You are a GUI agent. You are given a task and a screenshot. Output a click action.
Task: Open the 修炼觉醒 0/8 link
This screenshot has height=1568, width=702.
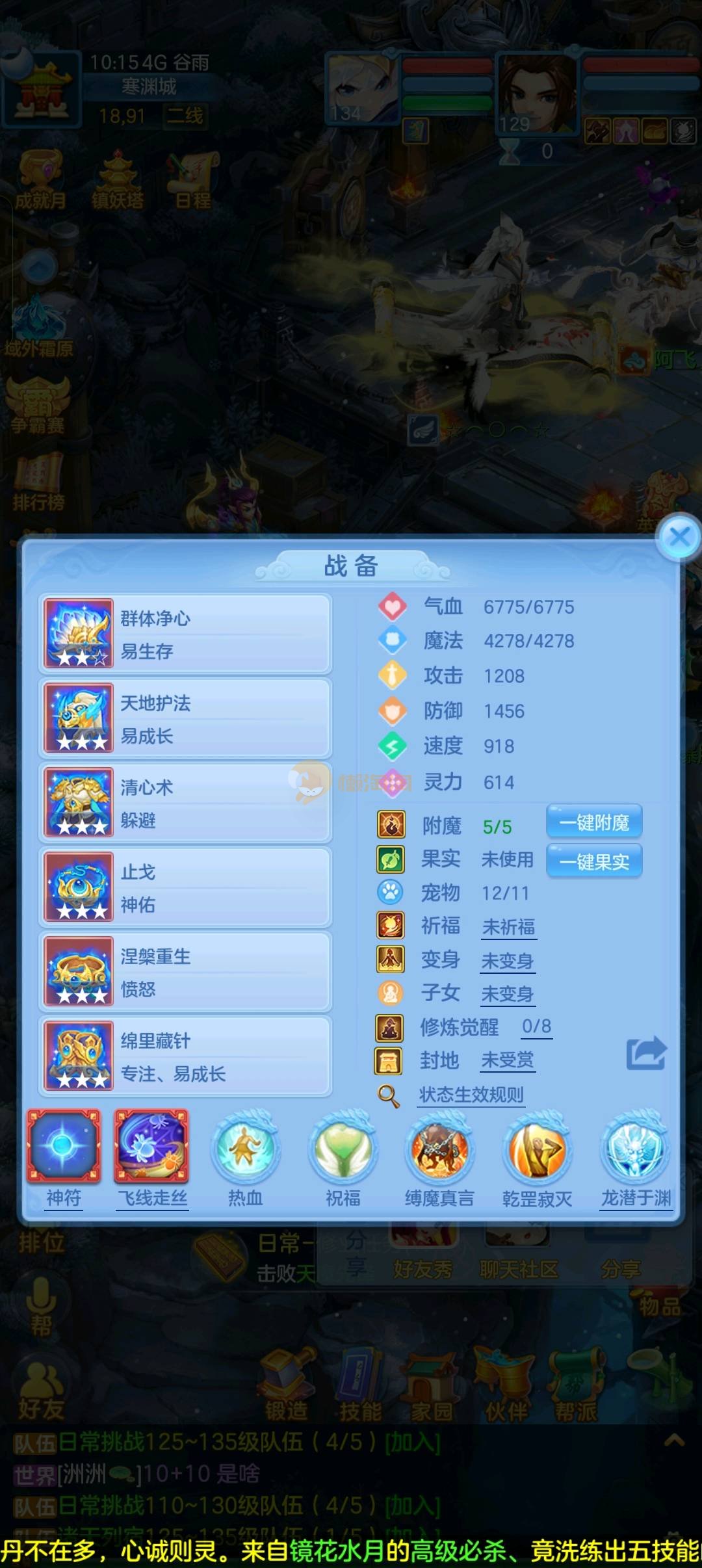pyautogui.click(x=536, y=1026)
